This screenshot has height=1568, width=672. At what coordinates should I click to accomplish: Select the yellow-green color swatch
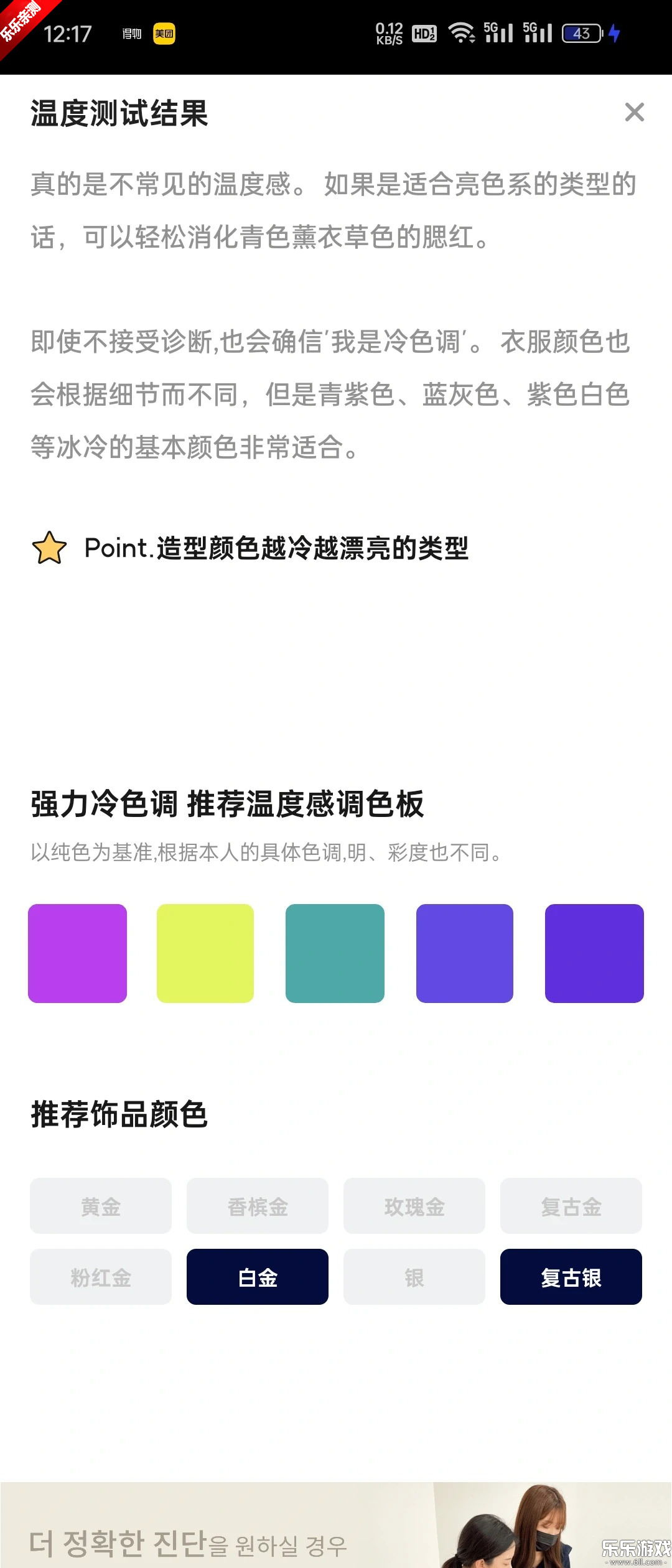pyautogui.click(x=206, y=952)
